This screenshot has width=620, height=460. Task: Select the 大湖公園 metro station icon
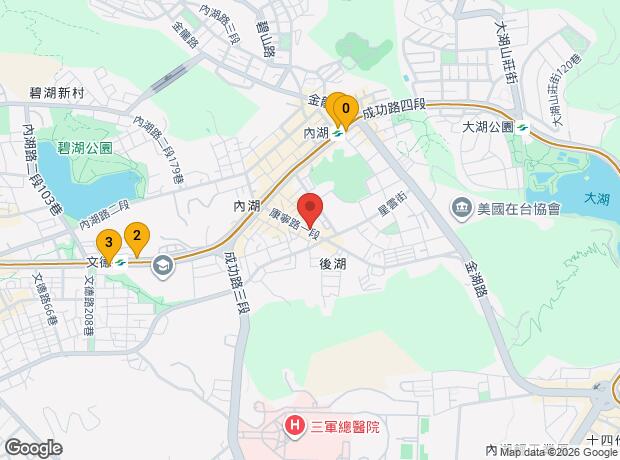pos(522,128)
